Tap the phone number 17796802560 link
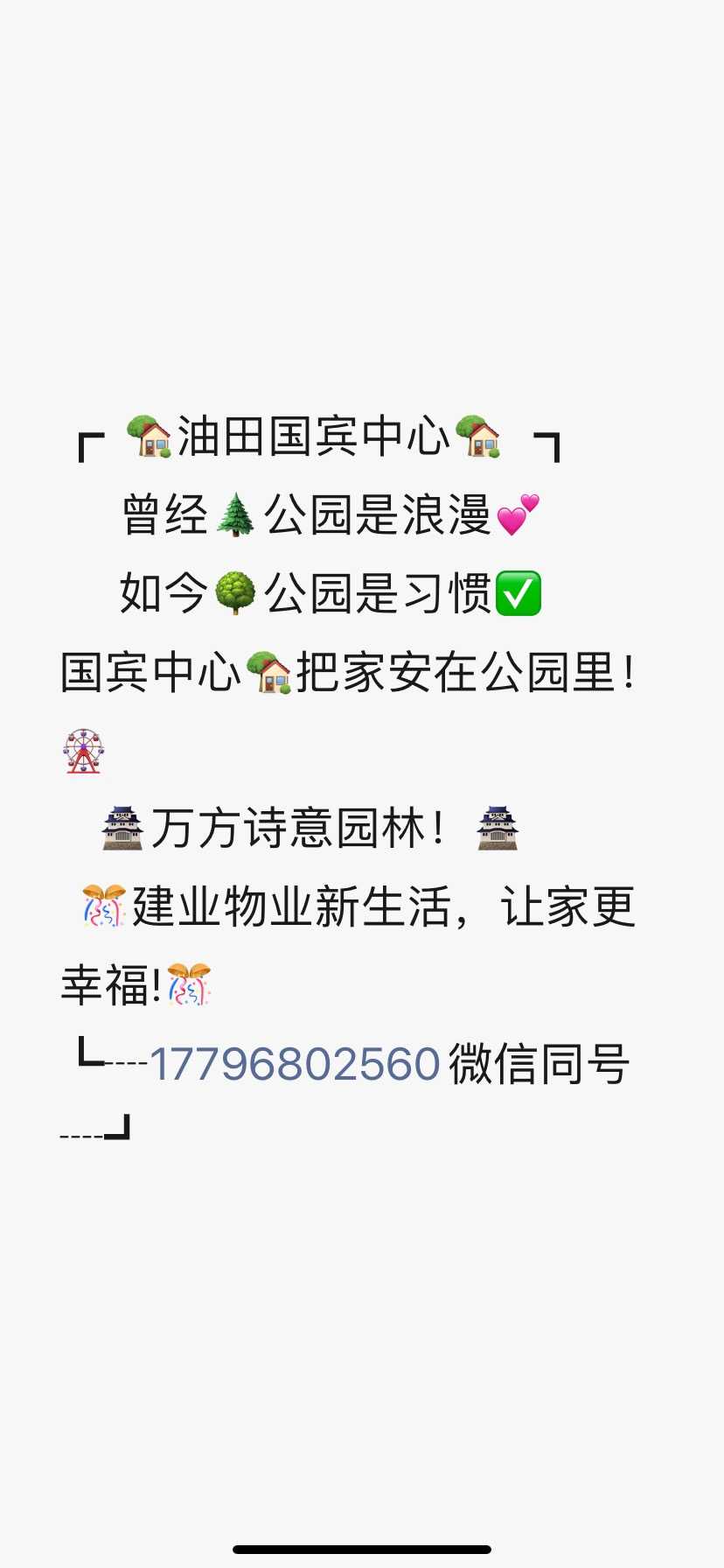Viewport: 724px width, 1568px height. point(295,1064)
